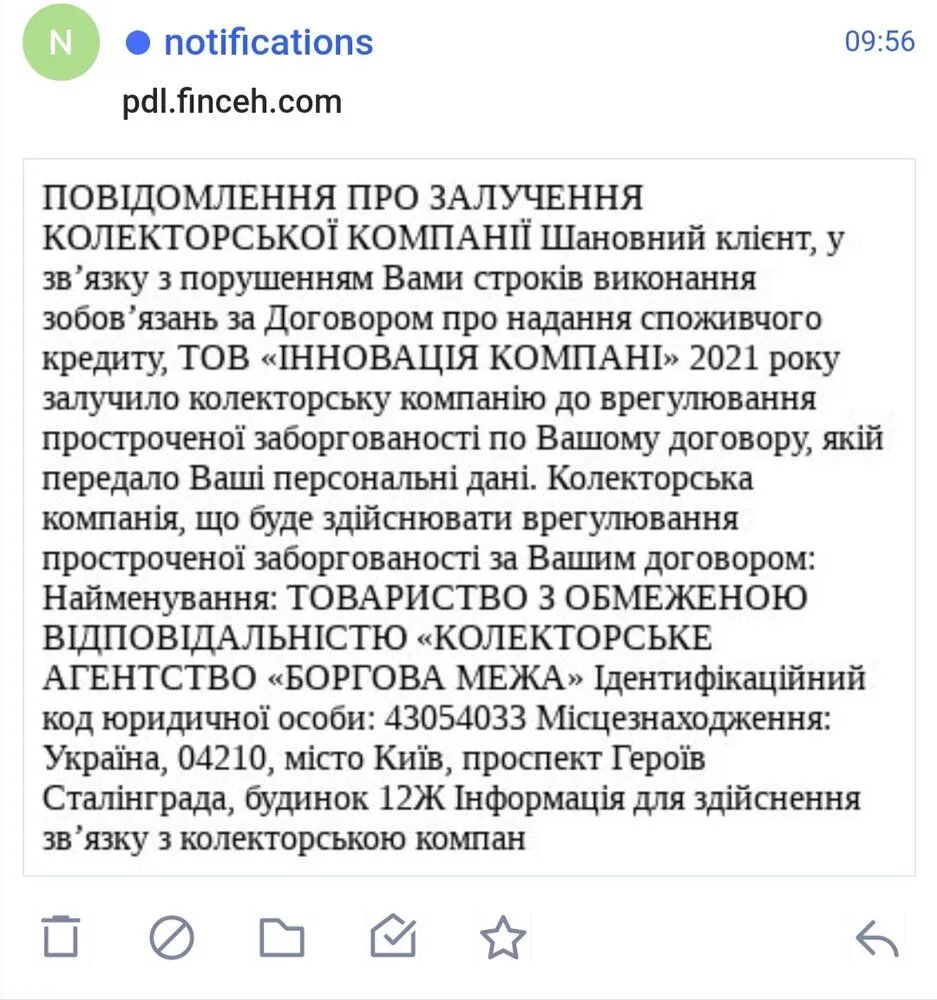Star this email from notifications
Screen dimensions: 937x1000
(503, 937)
